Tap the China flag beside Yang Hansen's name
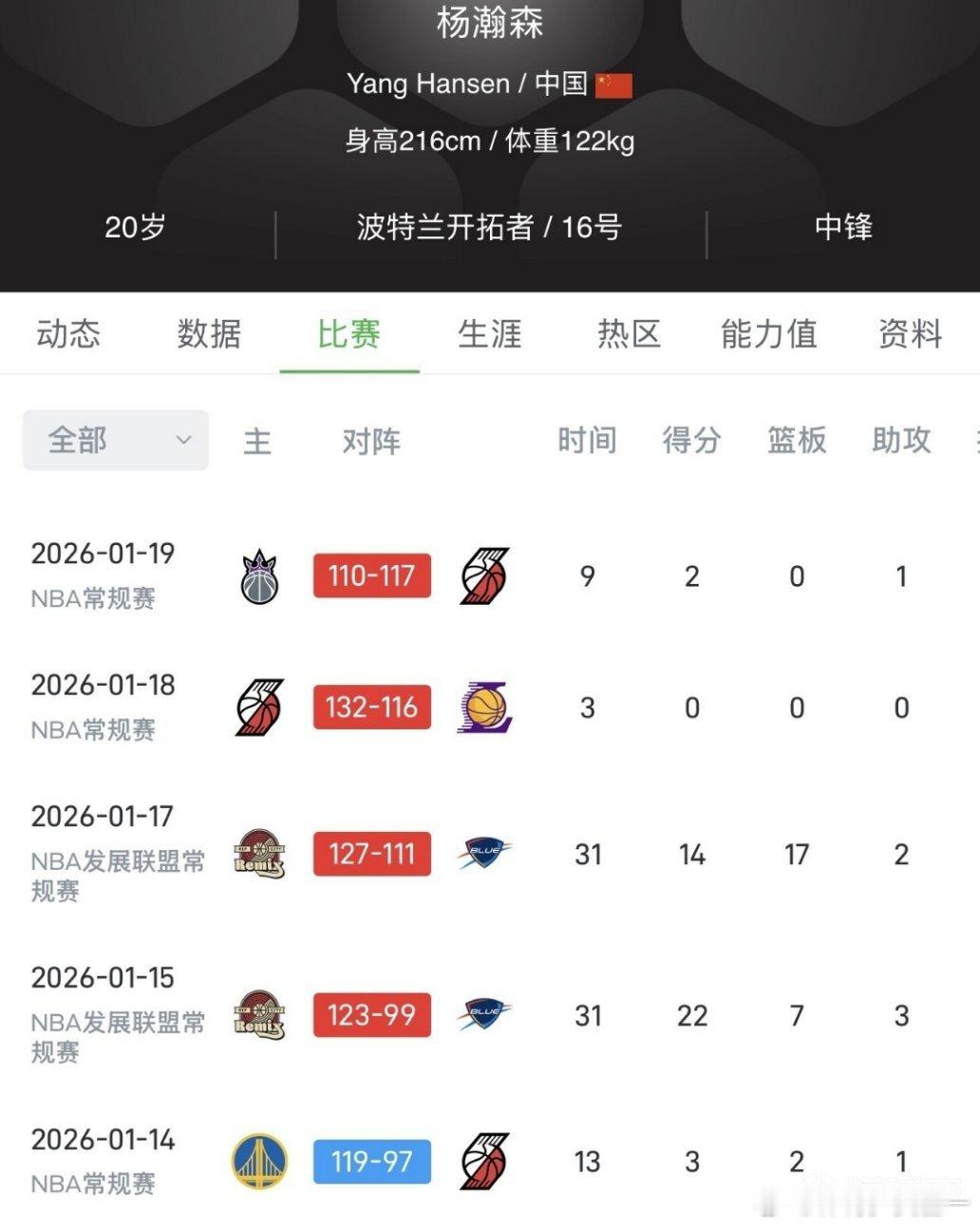 (615, 84)
